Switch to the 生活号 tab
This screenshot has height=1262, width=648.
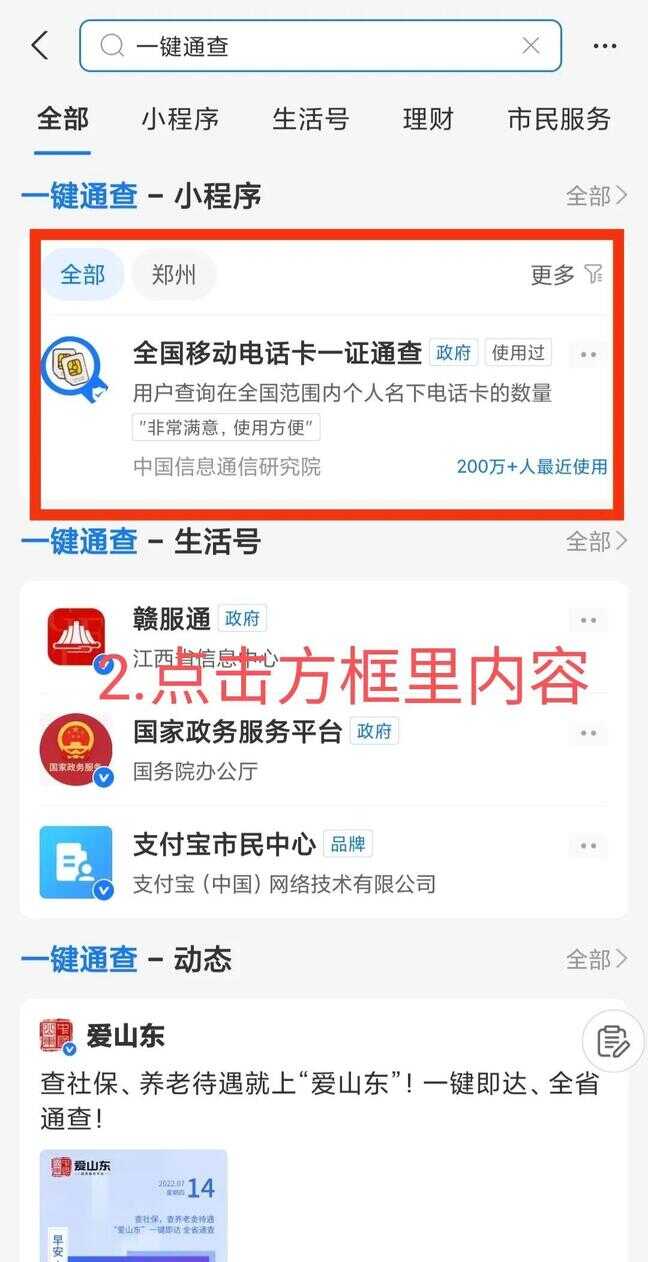pos(310,120)
